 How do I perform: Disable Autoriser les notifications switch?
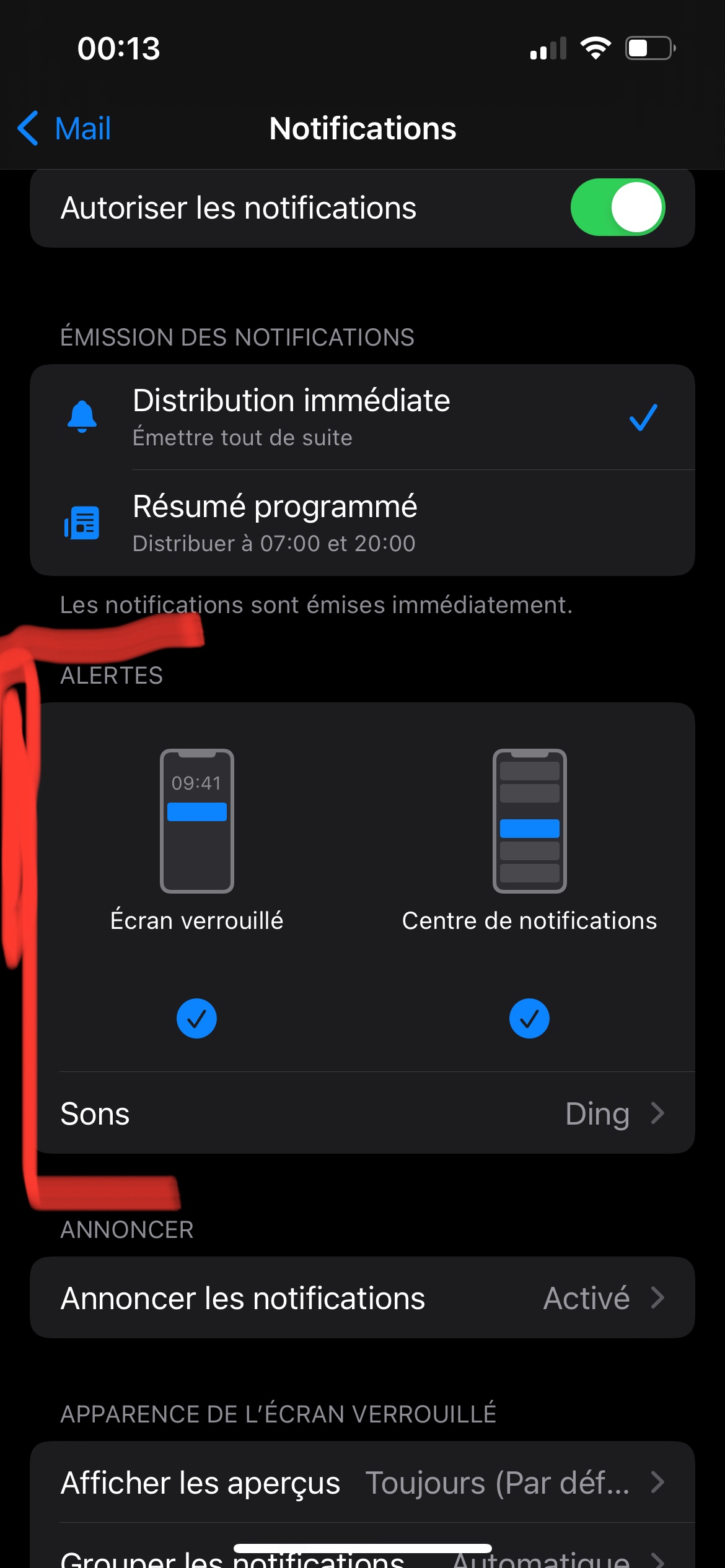(x=617, y=207)
